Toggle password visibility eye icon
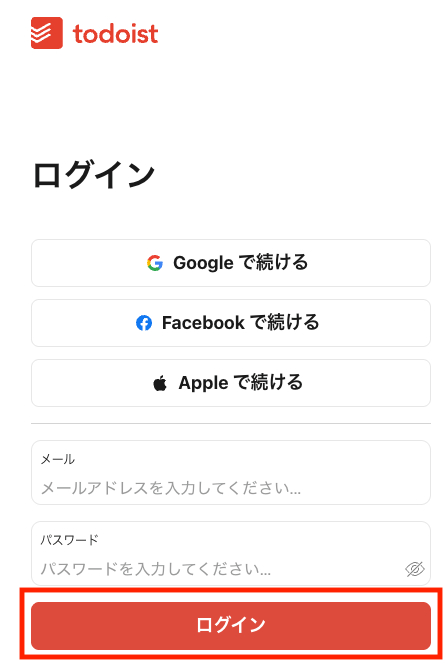Screen dimensions: 445x668 click(414, 569)
